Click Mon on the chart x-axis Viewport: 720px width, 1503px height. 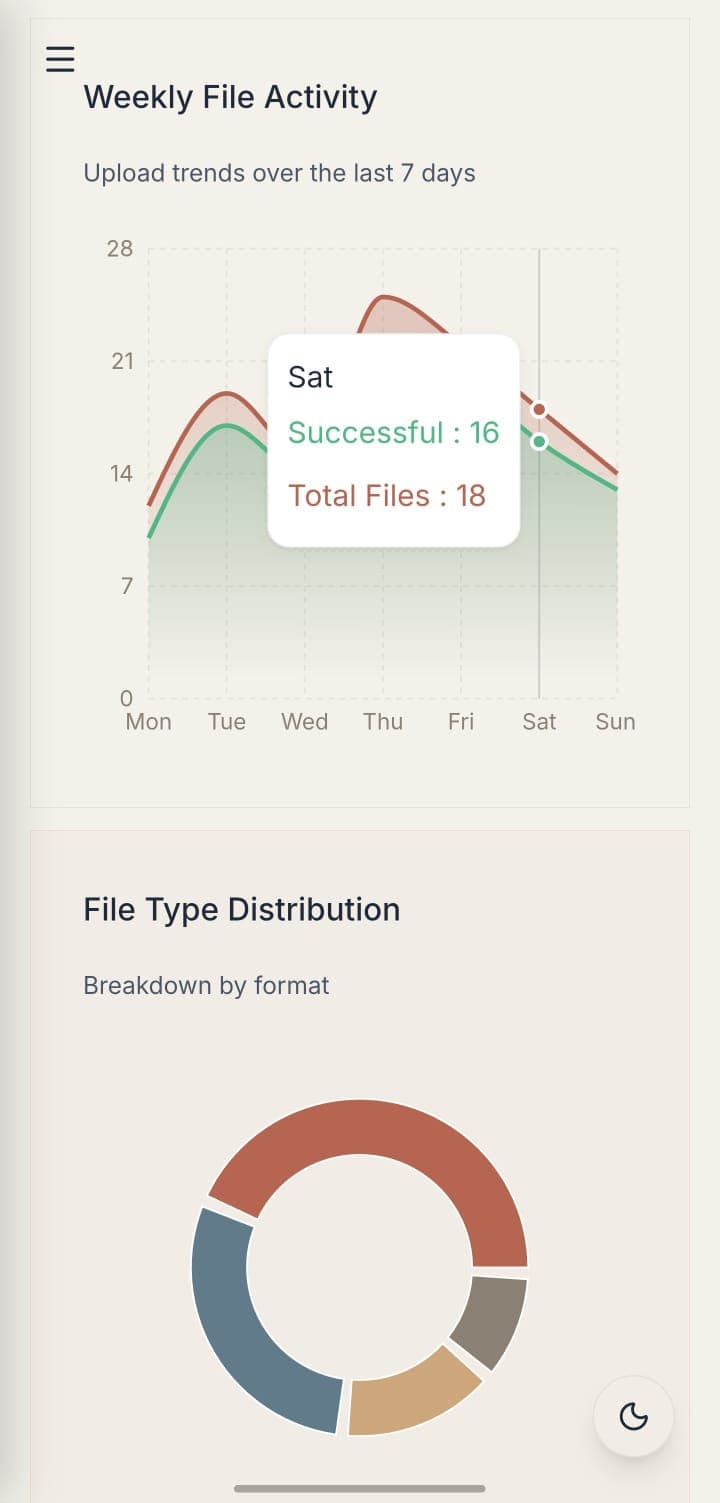pyautogui.click(x=148, y=721)
